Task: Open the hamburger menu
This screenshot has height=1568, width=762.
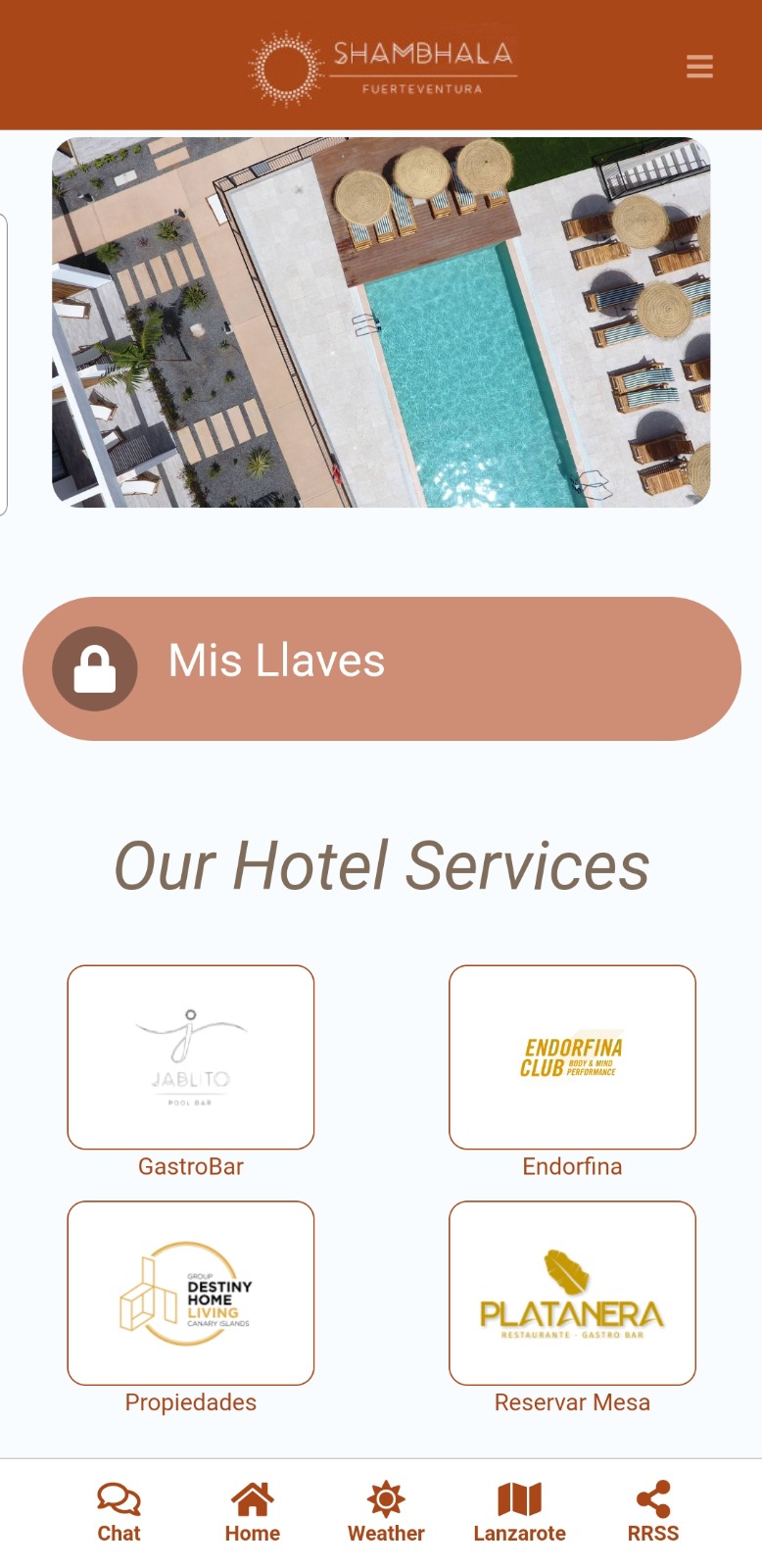Action: coord(699,67)
